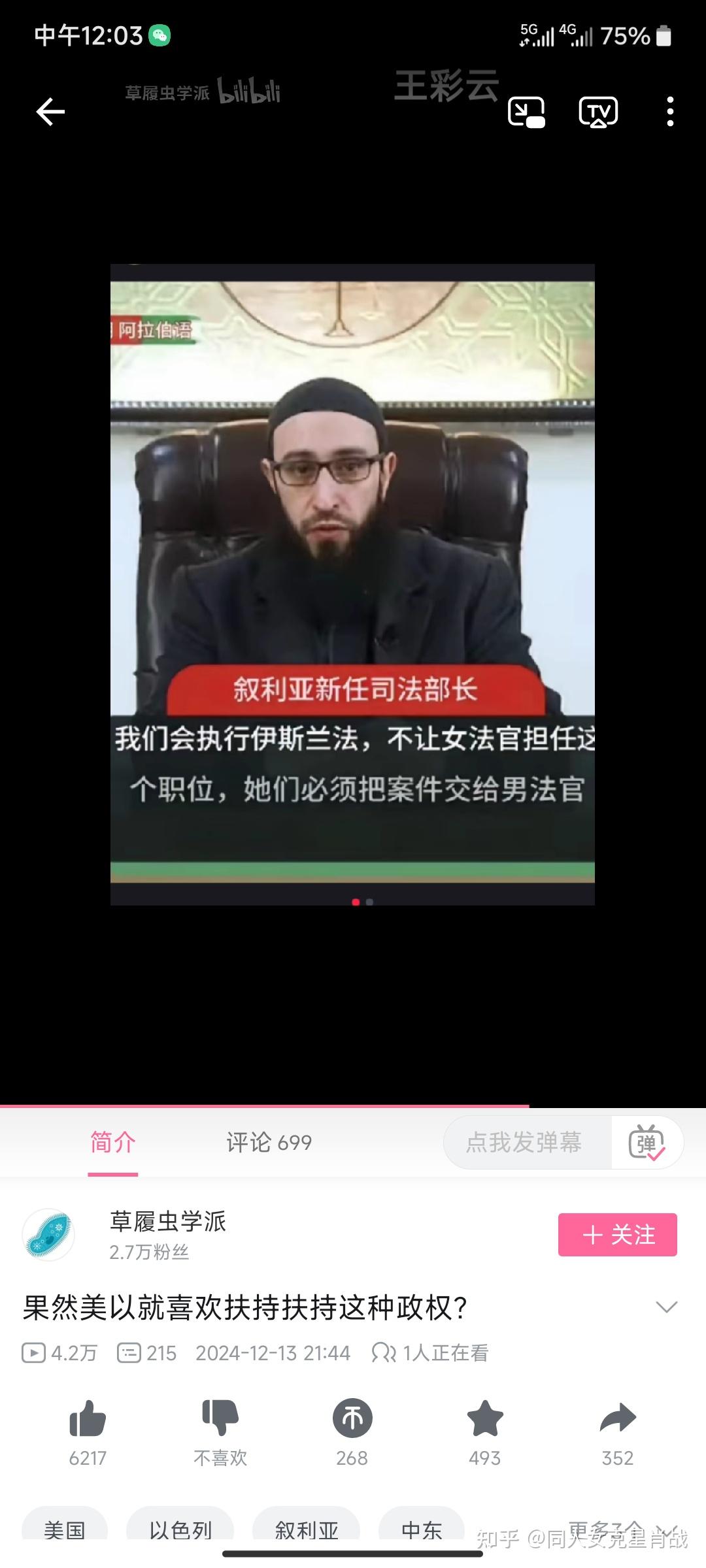Viewport: 706px width, 1568px height.
Task: Select the 美国 tag chip
Action: (x=65, y=1529)
